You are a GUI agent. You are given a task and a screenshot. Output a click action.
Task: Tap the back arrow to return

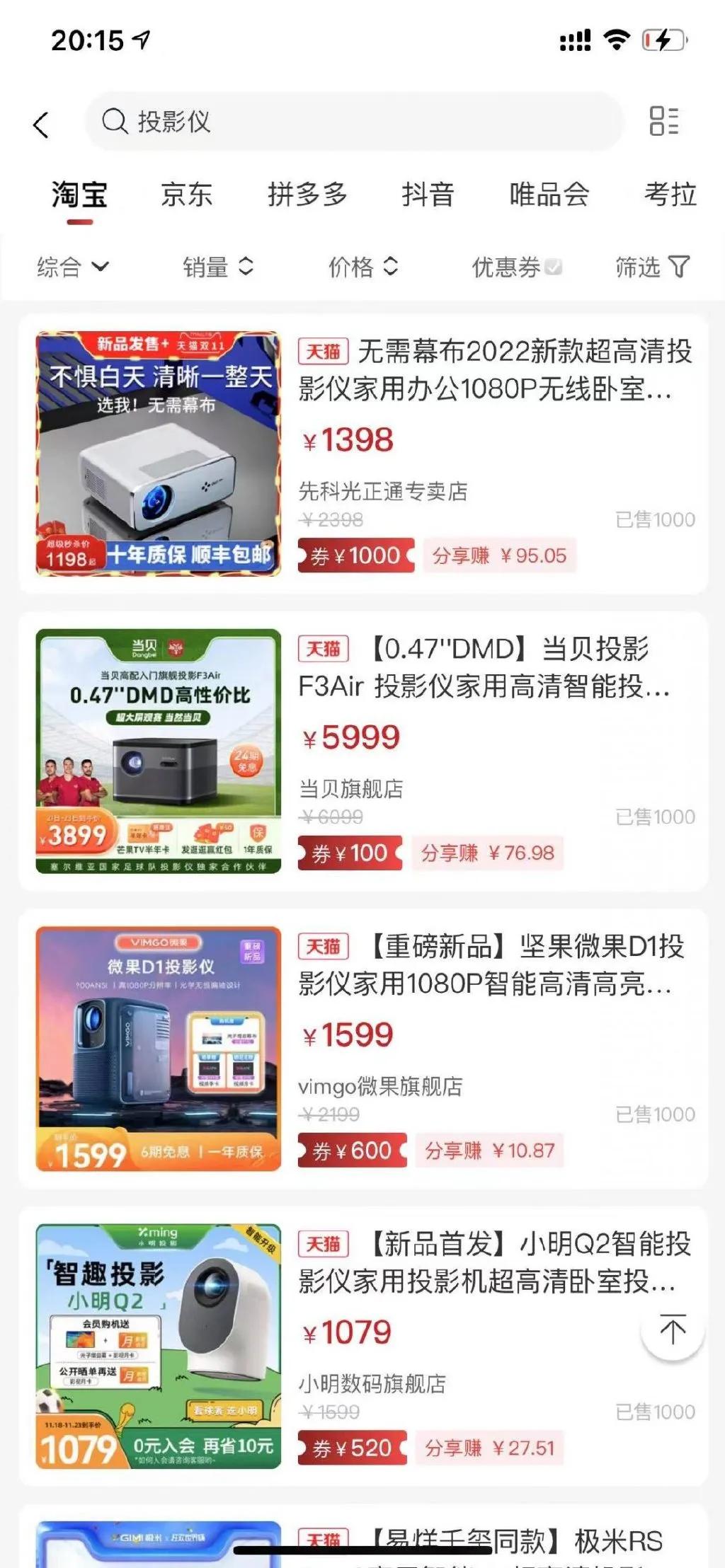click(42, 125)
